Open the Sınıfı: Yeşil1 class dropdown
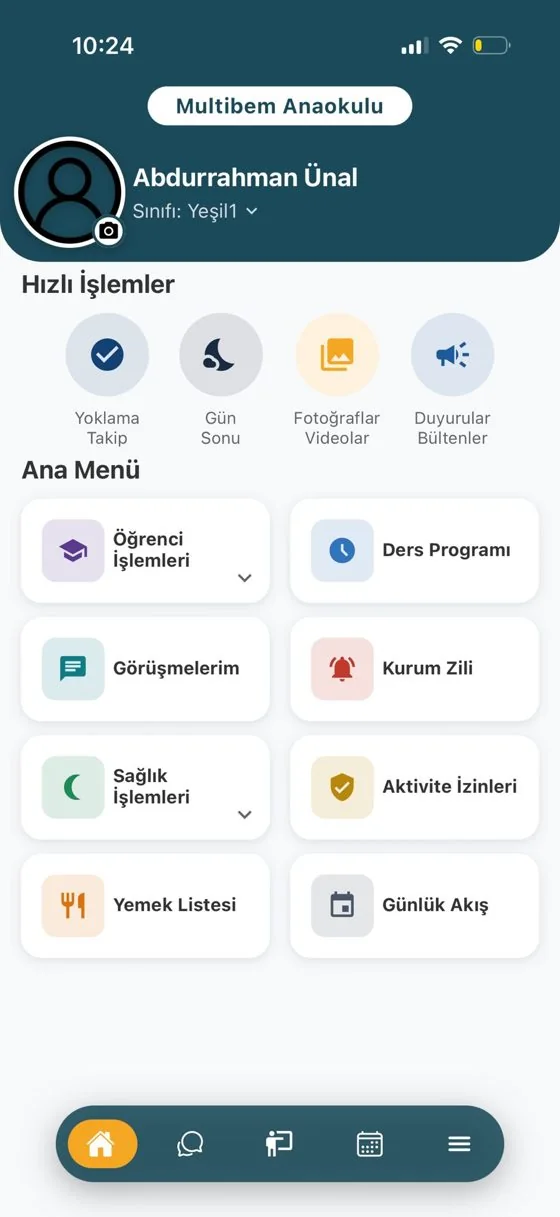 coord(195,211)
